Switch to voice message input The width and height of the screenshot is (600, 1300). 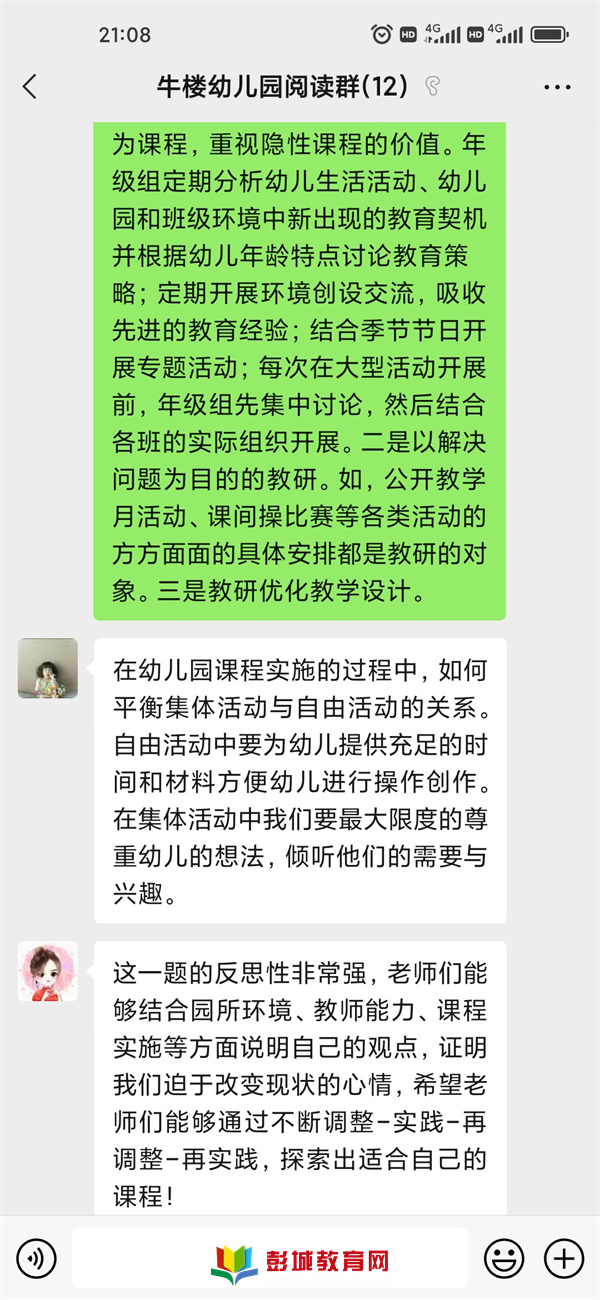(x=36, y=1257)
